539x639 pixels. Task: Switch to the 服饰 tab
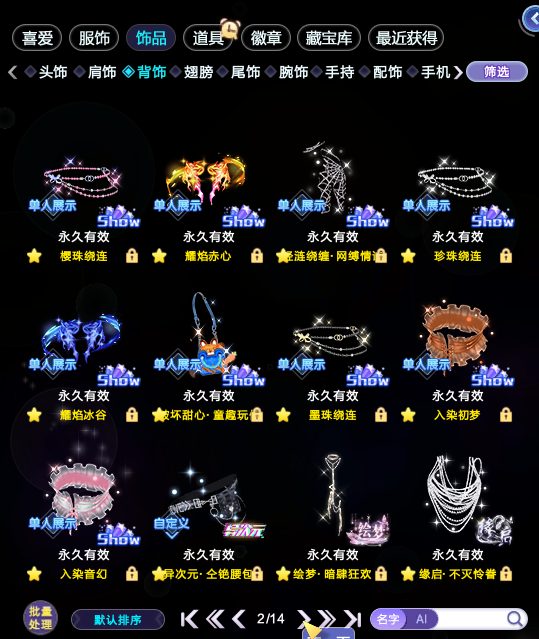coord(94,38)
